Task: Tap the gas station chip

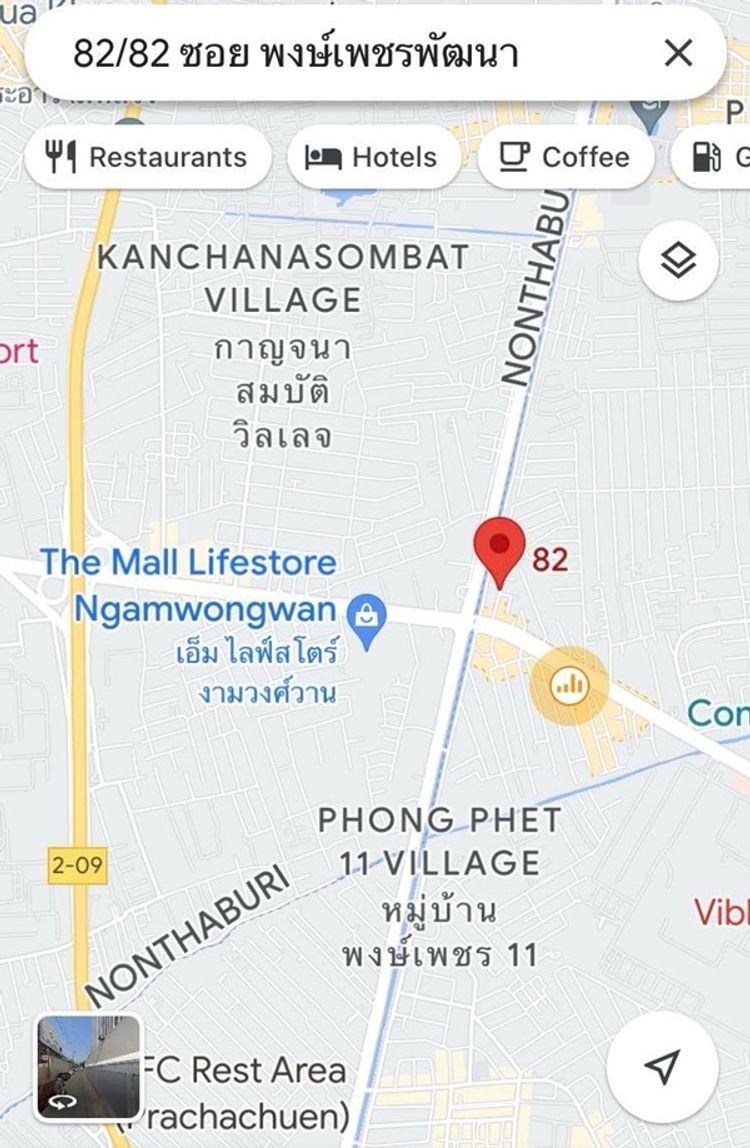Action: [715, 157]
